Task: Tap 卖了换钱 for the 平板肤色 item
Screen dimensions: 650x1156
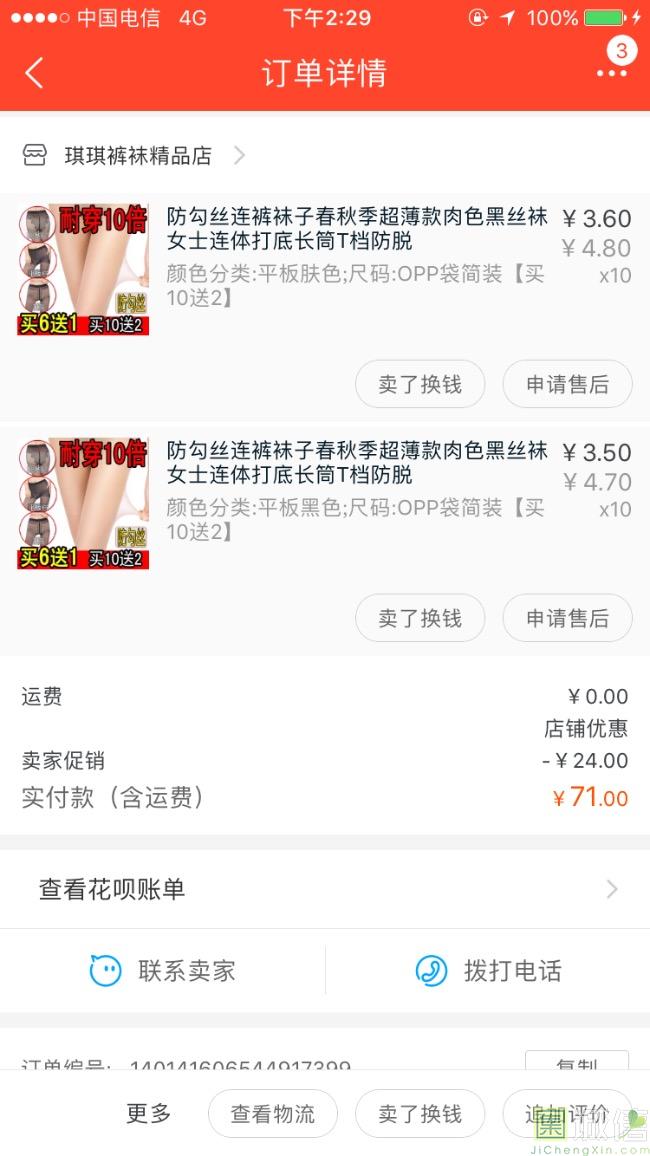Action: click(x=420, y=384)
